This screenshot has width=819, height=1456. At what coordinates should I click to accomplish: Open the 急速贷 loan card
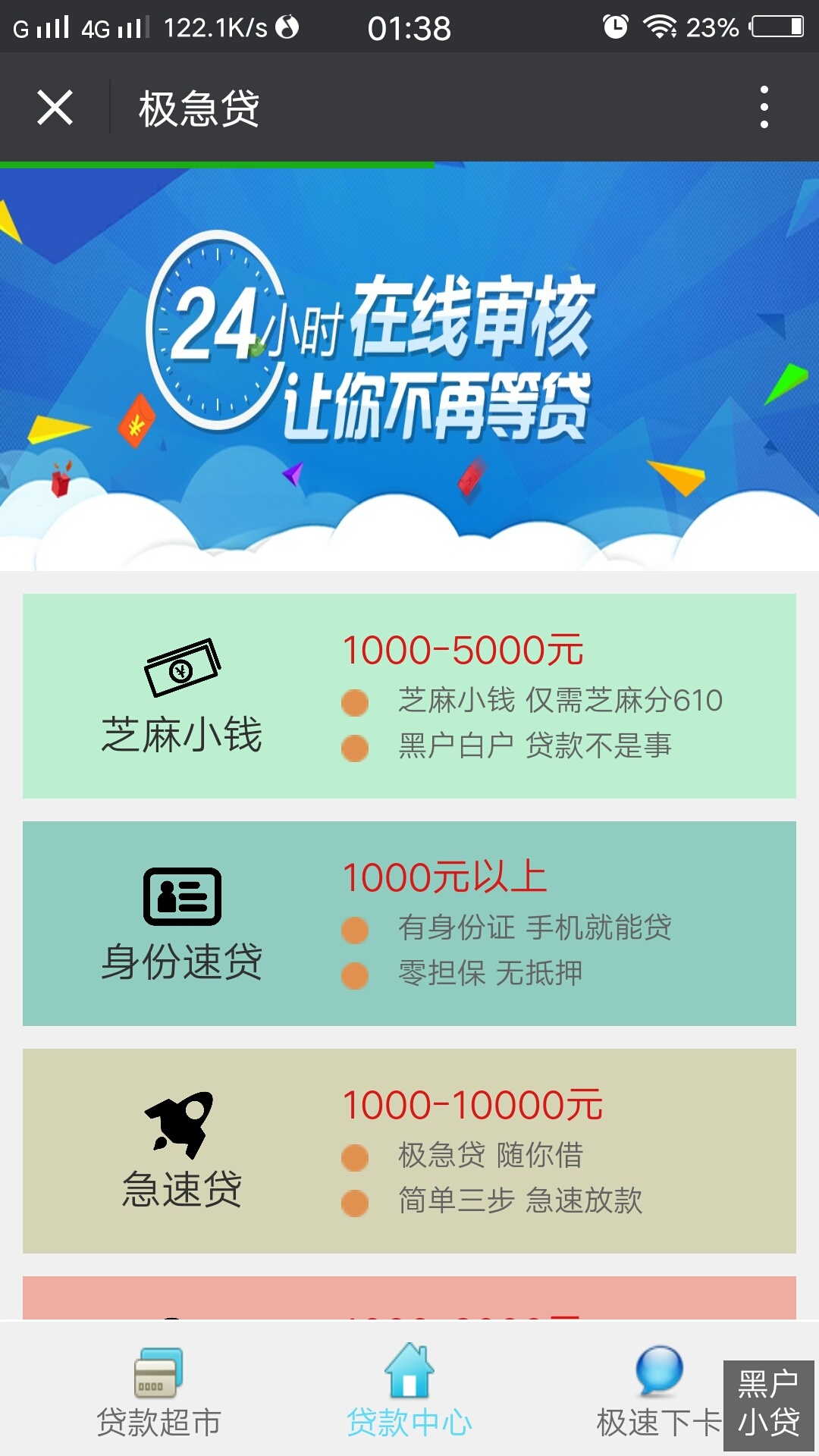(x=409, y=1151)
